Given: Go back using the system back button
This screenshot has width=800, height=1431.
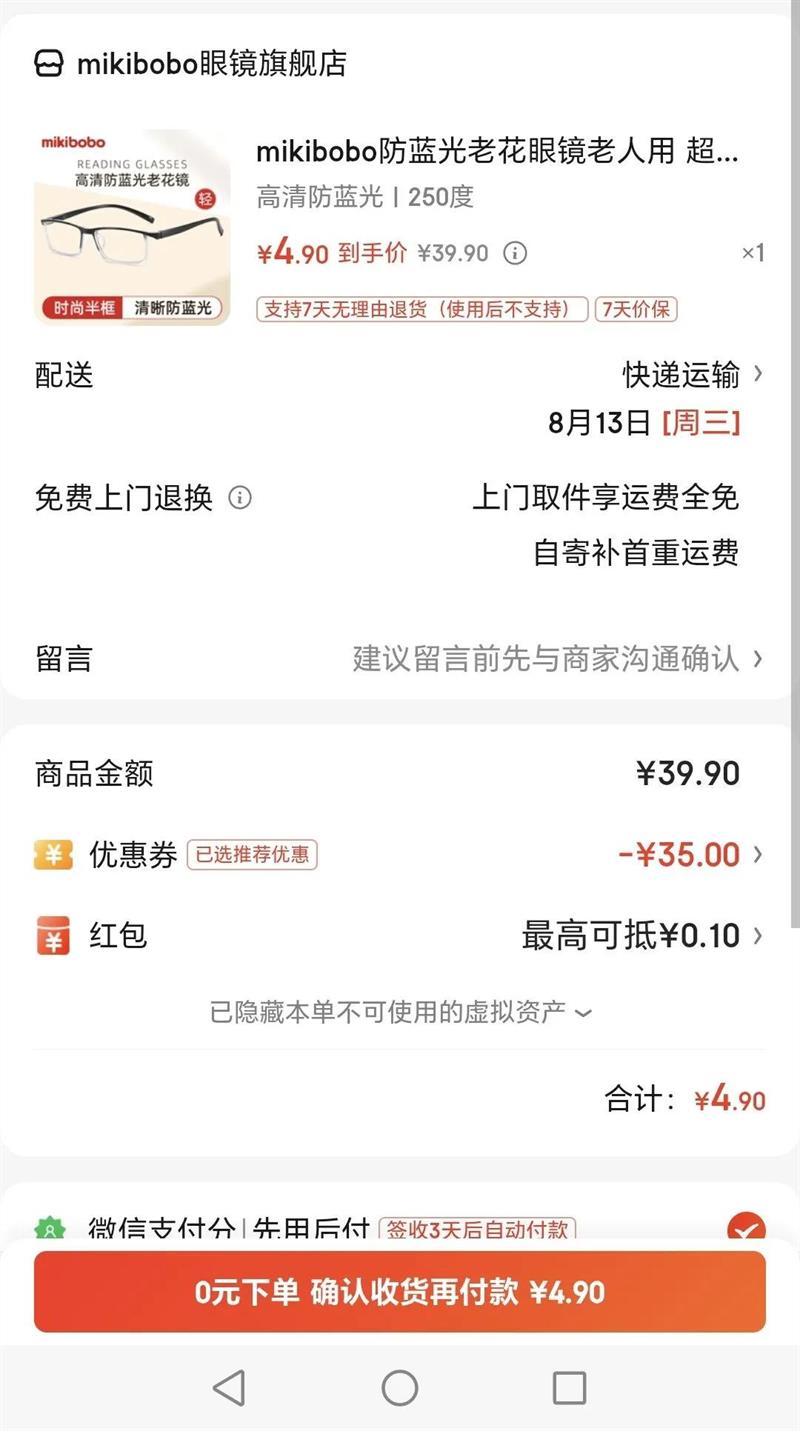Looking at the screenshot, I should (x=229, y=1388).
